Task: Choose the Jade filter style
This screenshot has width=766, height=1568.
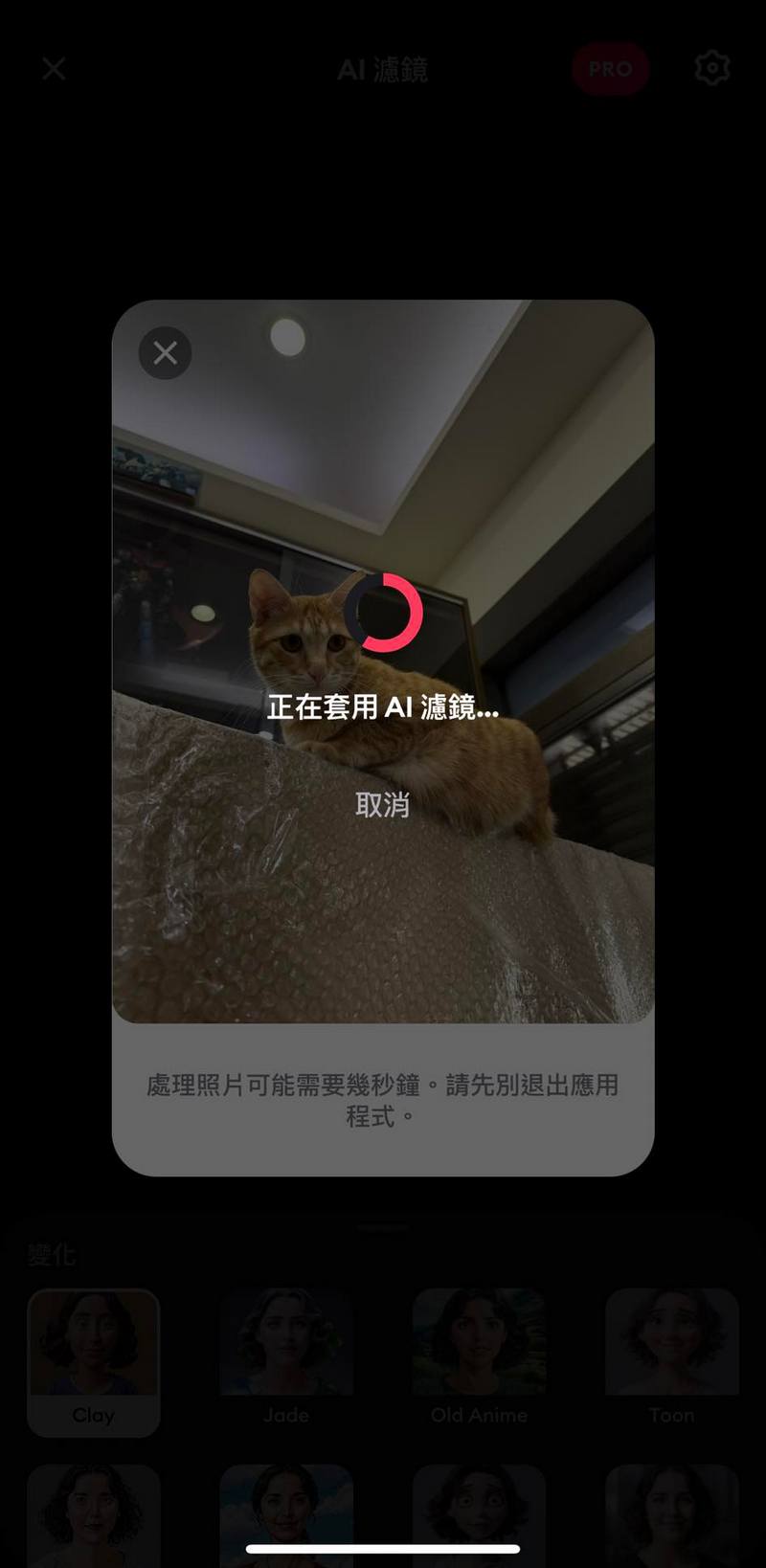Action: [x=286, y=1362]
